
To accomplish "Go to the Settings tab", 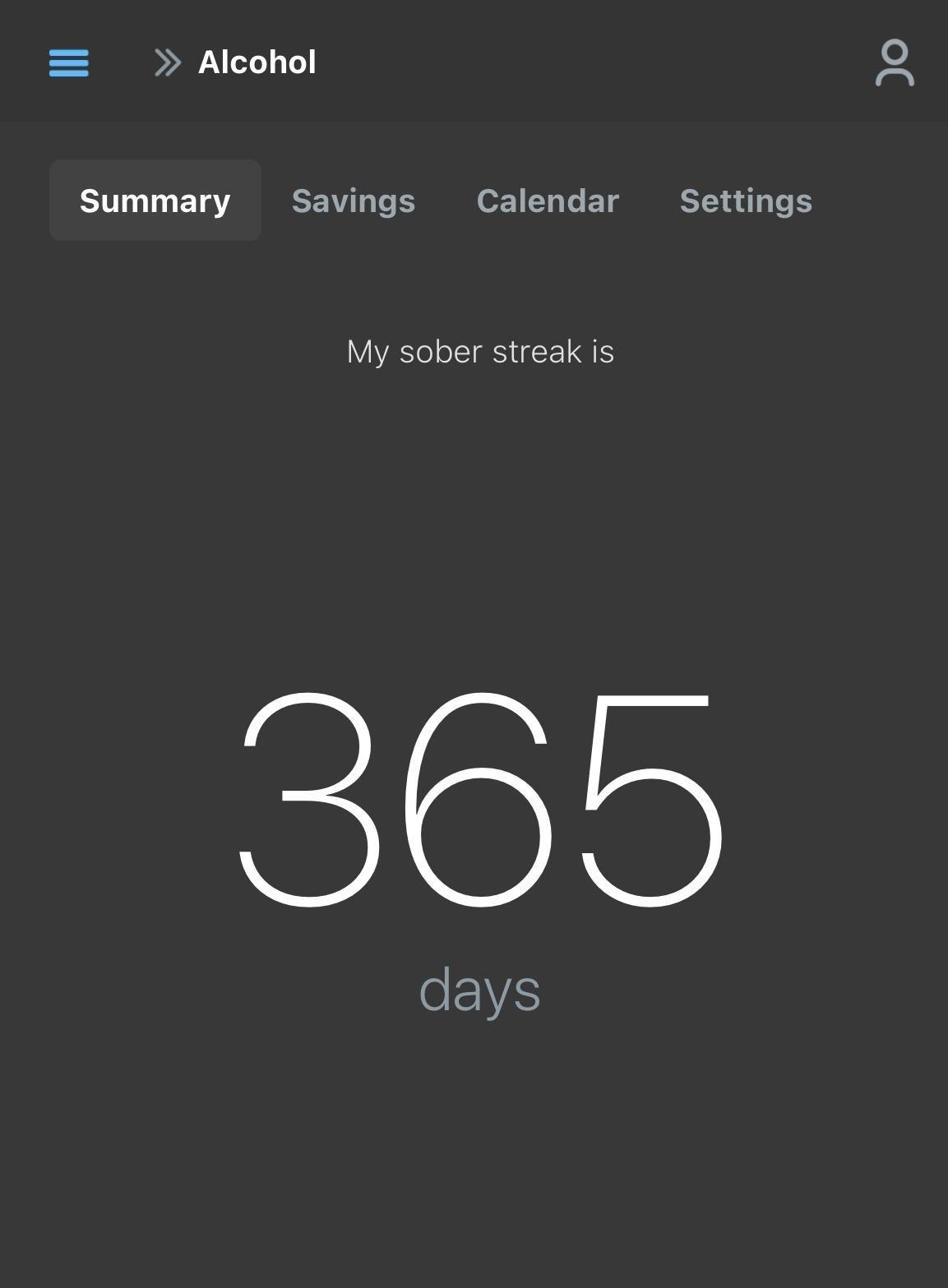I will pyautogui.click(x=746, y=200).
